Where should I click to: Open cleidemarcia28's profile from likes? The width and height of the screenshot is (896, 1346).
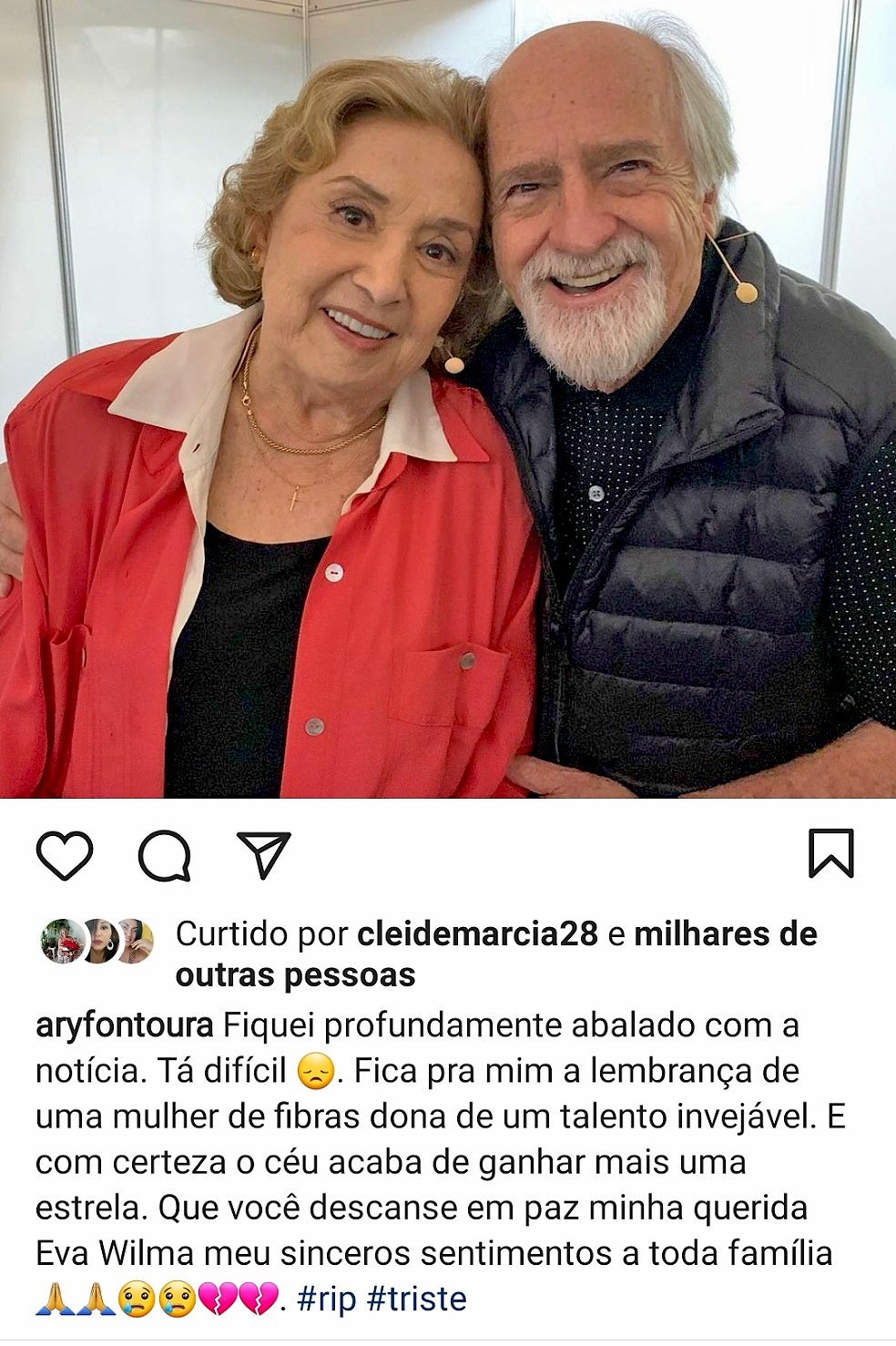(x=477, y=933)
